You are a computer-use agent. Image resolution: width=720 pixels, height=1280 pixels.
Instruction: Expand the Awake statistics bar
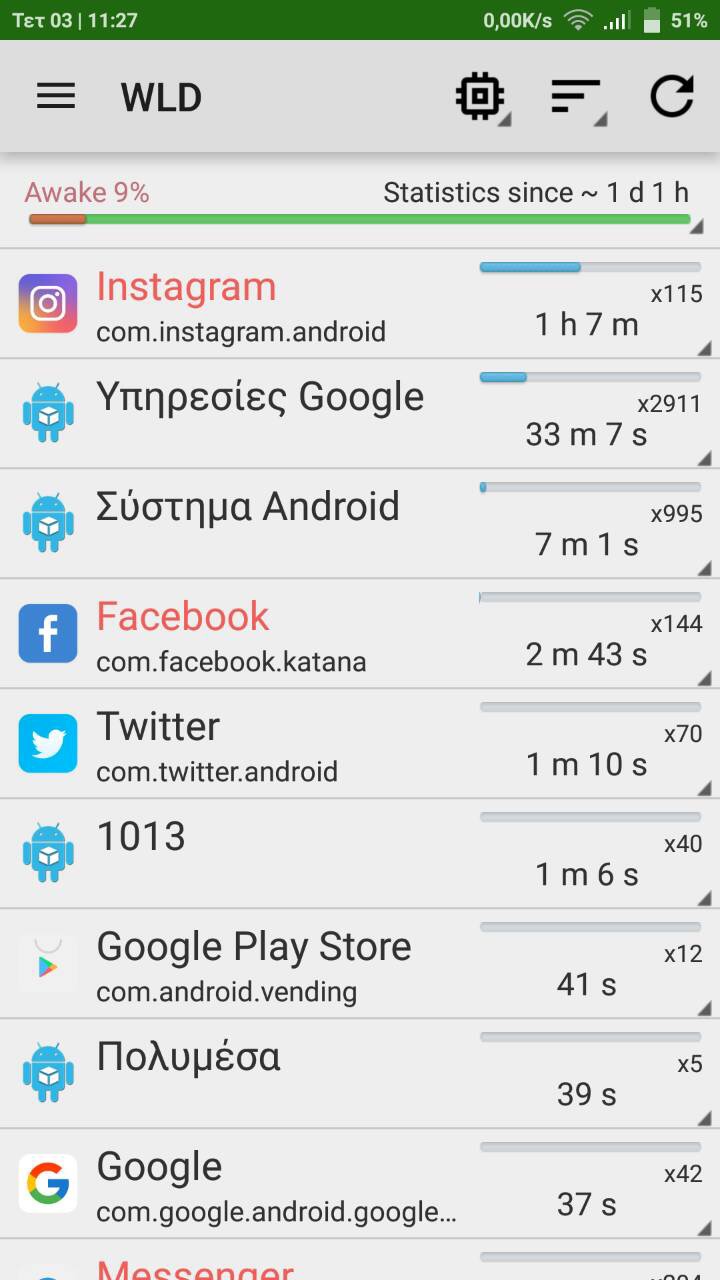pyautogui.click(x=360, y=203)
